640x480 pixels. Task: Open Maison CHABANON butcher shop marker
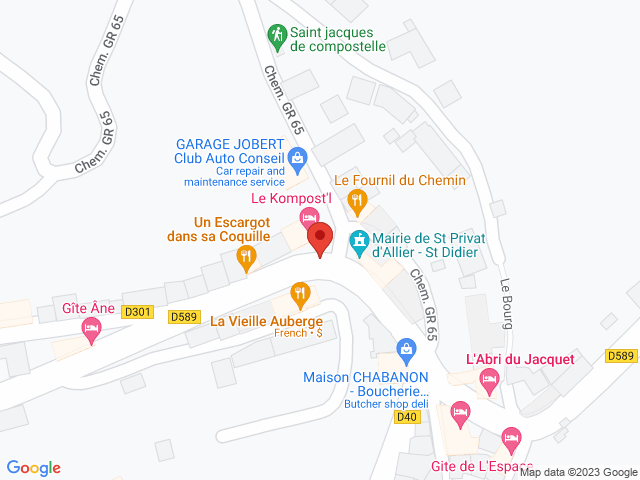pyautogui.click(x=406, y=349)
